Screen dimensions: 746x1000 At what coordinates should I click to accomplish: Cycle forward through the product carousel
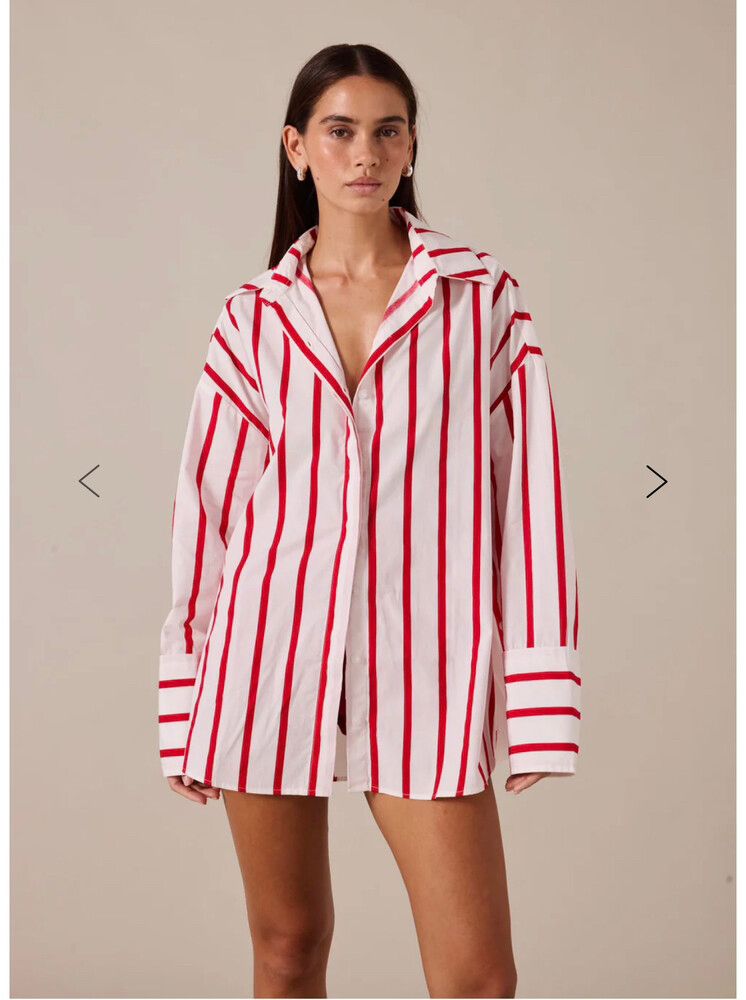click(657, 480)
